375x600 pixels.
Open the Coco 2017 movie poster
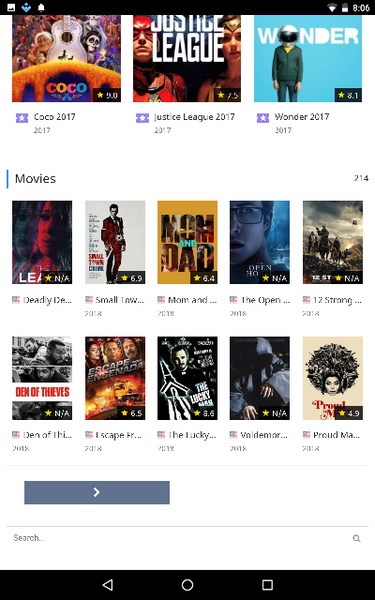coord(66,59)
